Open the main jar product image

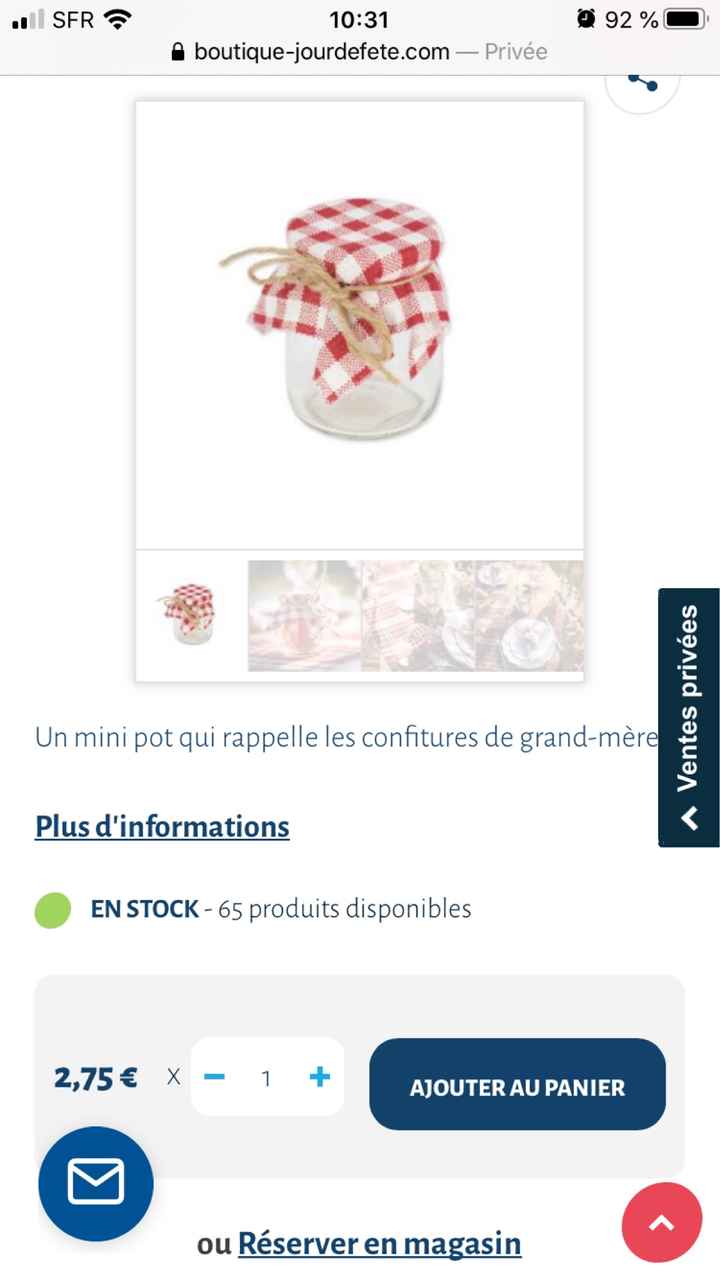coord(359,325)
